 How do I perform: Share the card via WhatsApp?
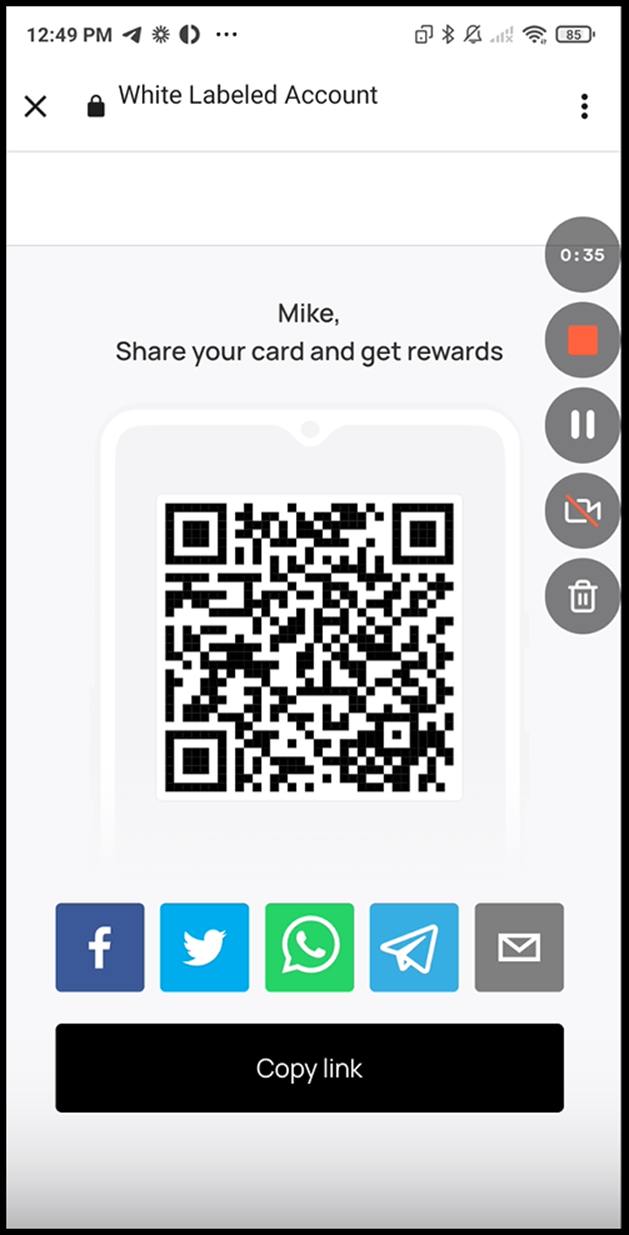pyautogui.click(x=309, y=947)
